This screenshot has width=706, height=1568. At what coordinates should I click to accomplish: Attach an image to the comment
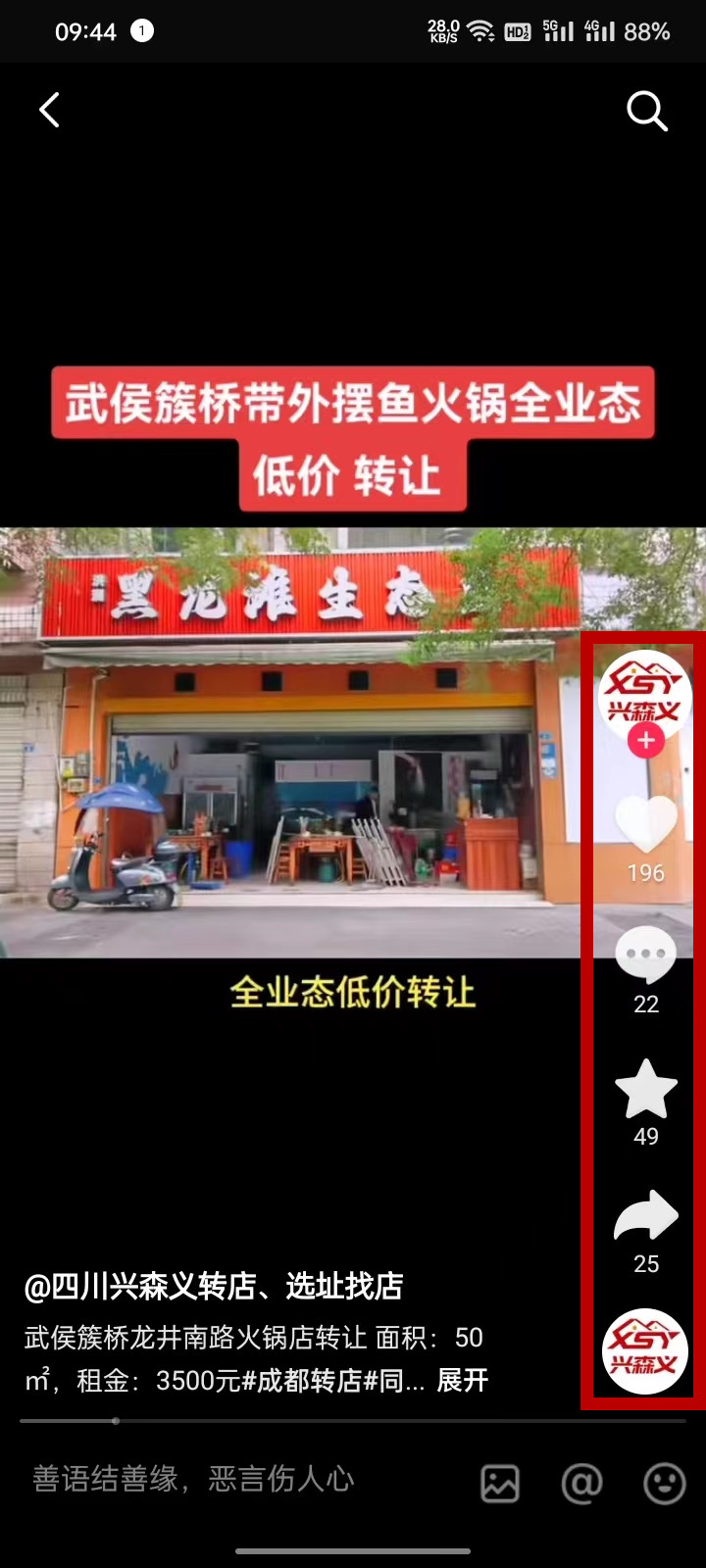[500, 1484]
